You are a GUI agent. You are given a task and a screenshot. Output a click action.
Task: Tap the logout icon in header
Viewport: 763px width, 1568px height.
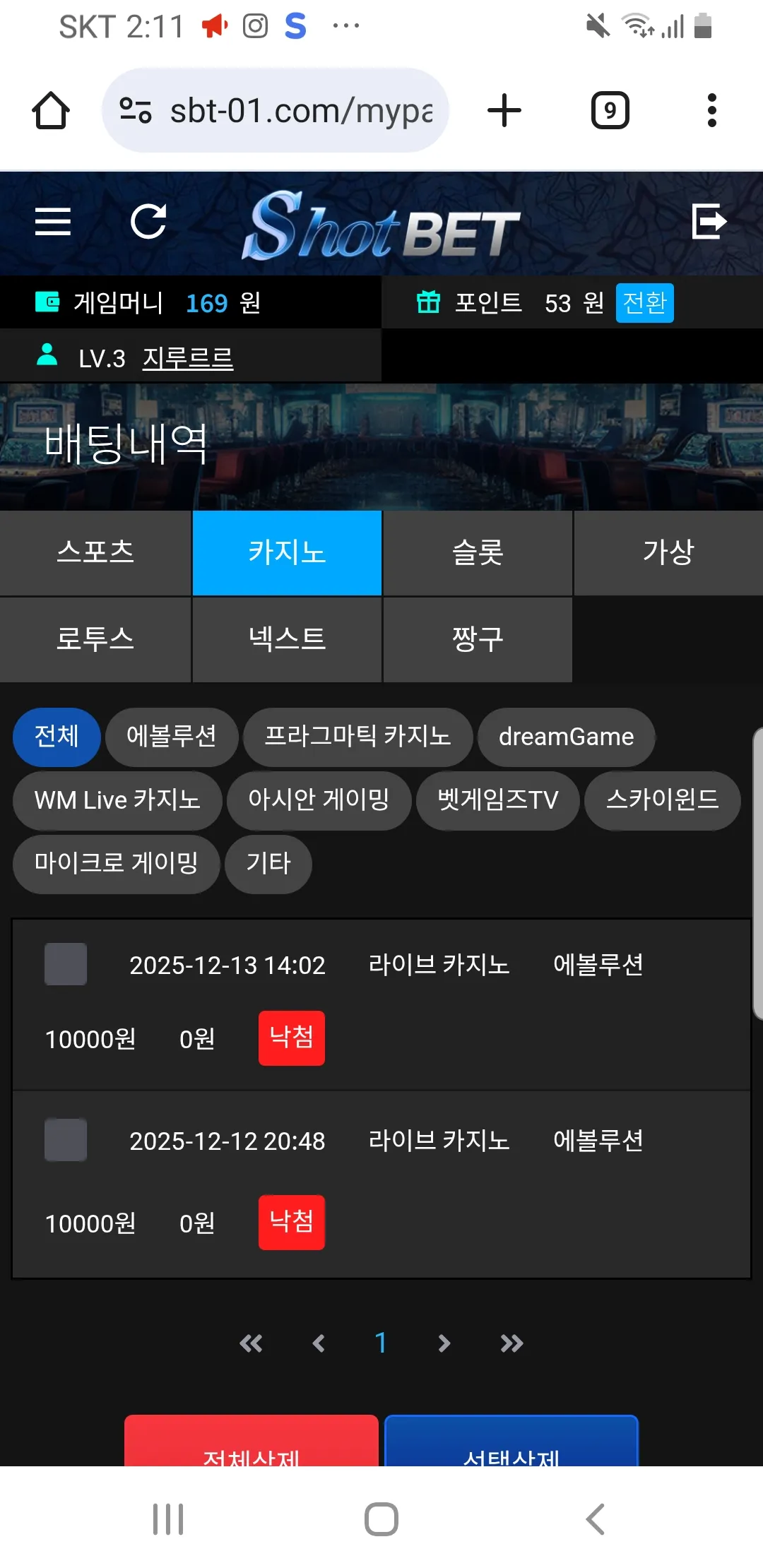click(x=709, y=222)
